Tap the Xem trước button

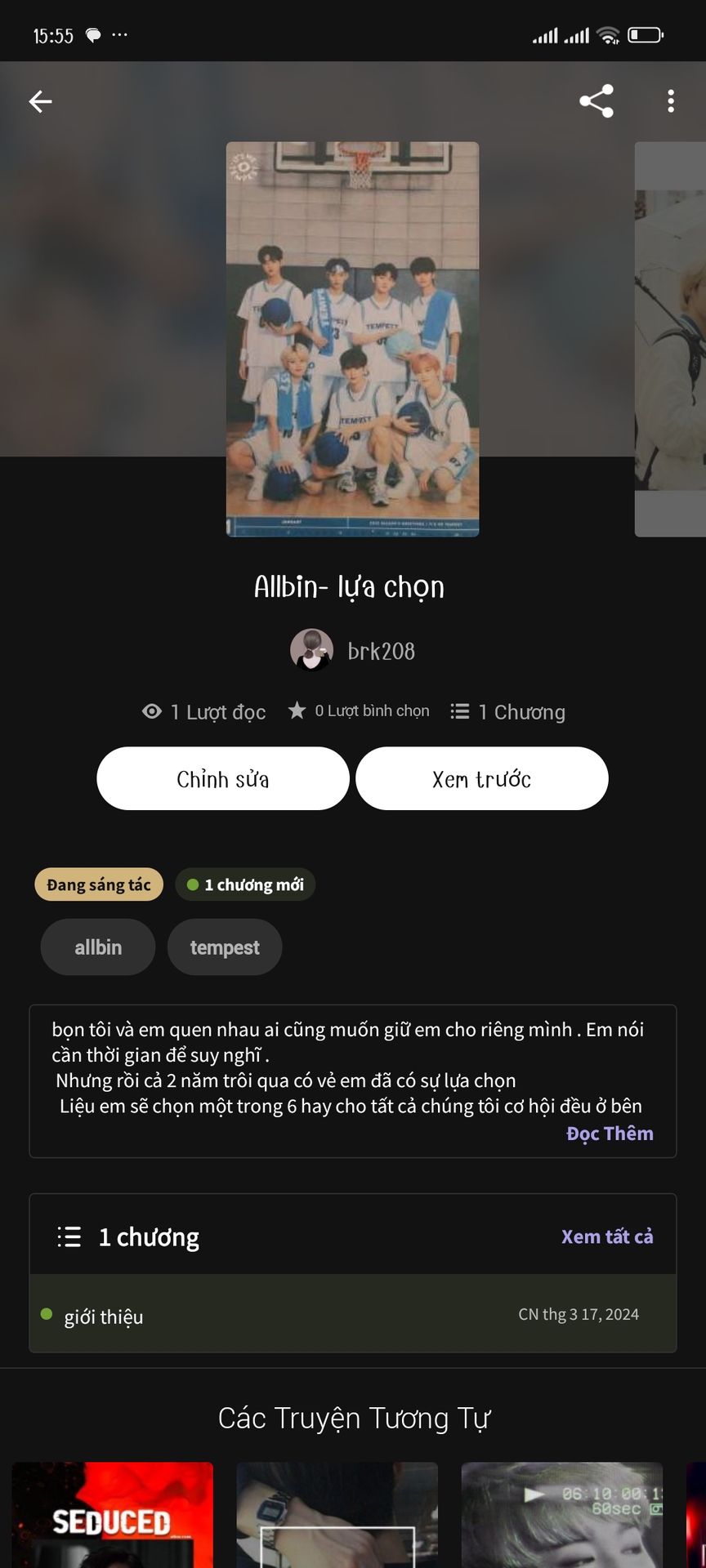482,779
